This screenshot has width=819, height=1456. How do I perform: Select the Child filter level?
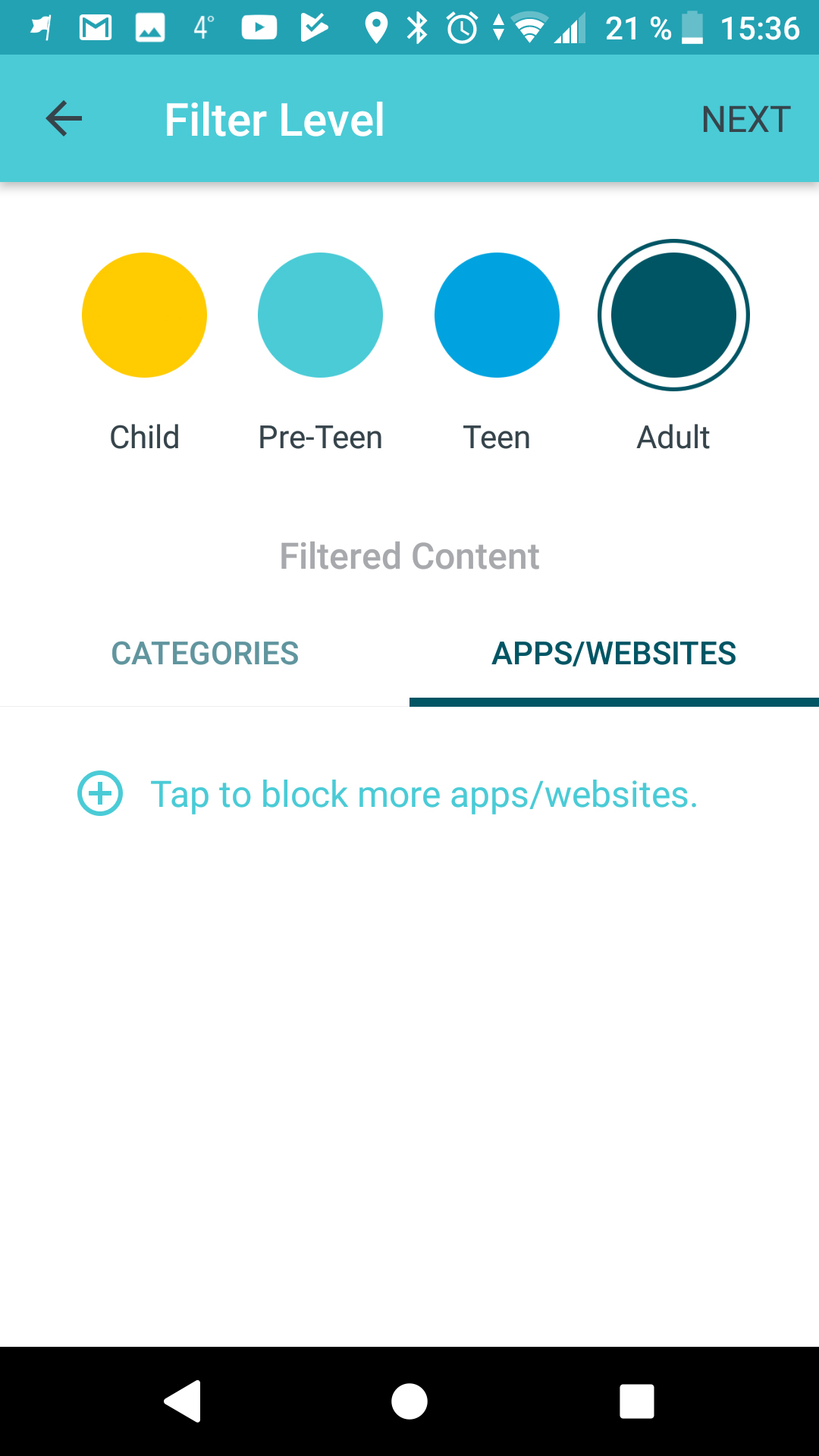pyautogui.click(x=144, y=315)
